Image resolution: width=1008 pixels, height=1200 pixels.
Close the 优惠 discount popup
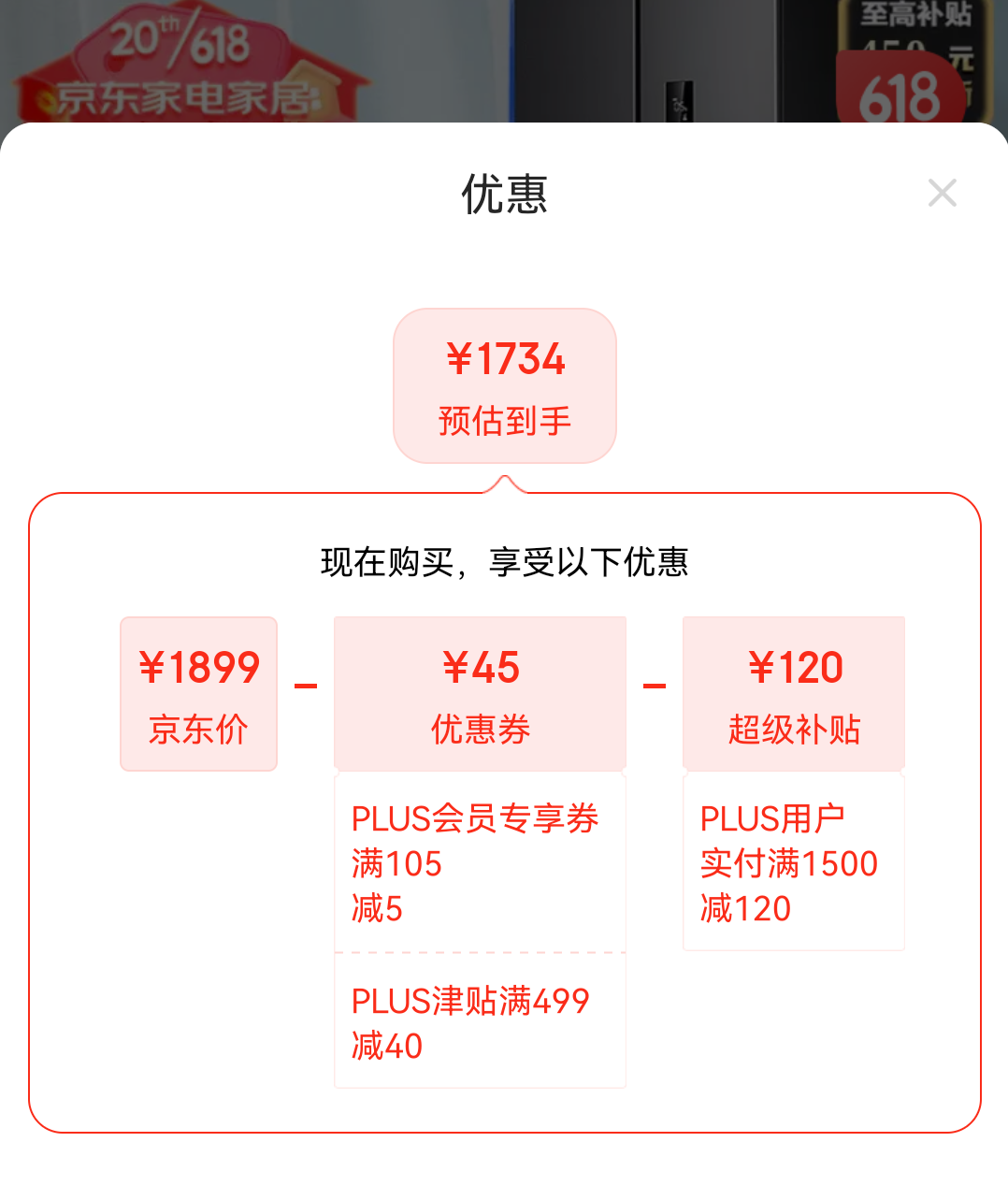[943, 194]
